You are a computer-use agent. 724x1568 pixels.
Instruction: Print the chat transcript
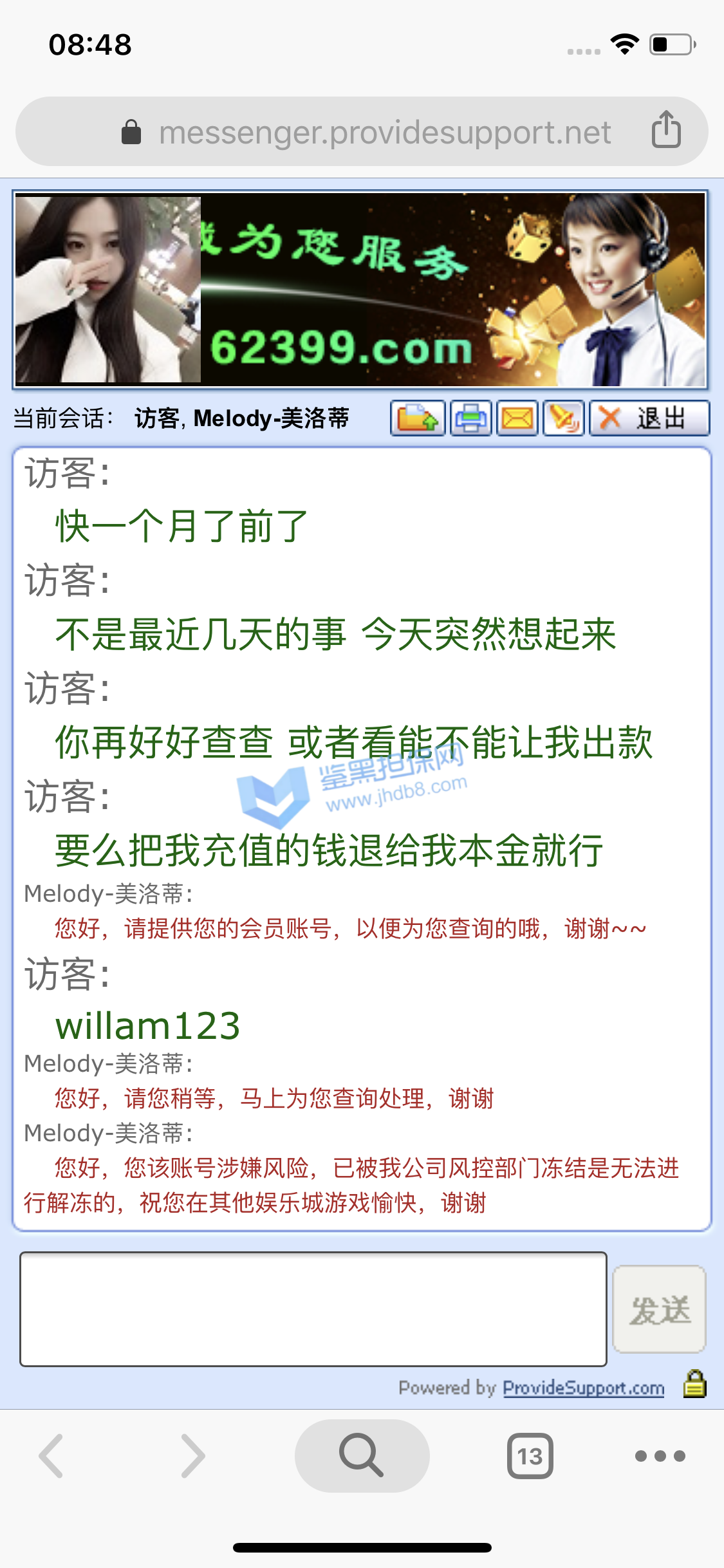(471, 418)
